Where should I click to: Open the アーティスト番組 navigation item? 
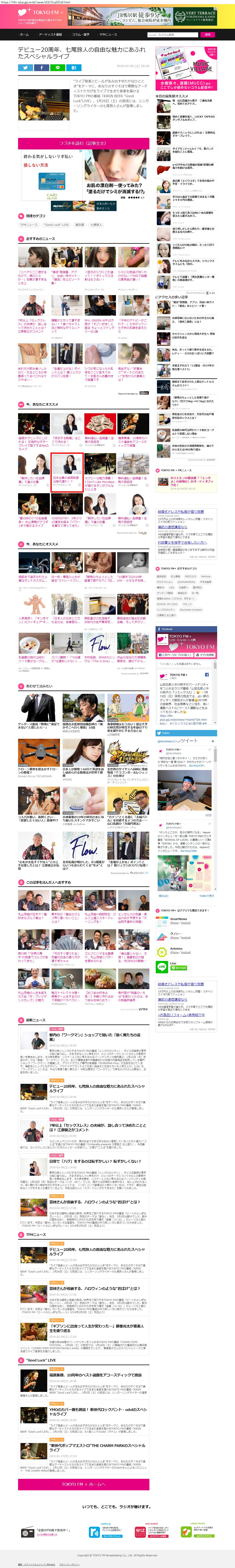tap(50, 35)
